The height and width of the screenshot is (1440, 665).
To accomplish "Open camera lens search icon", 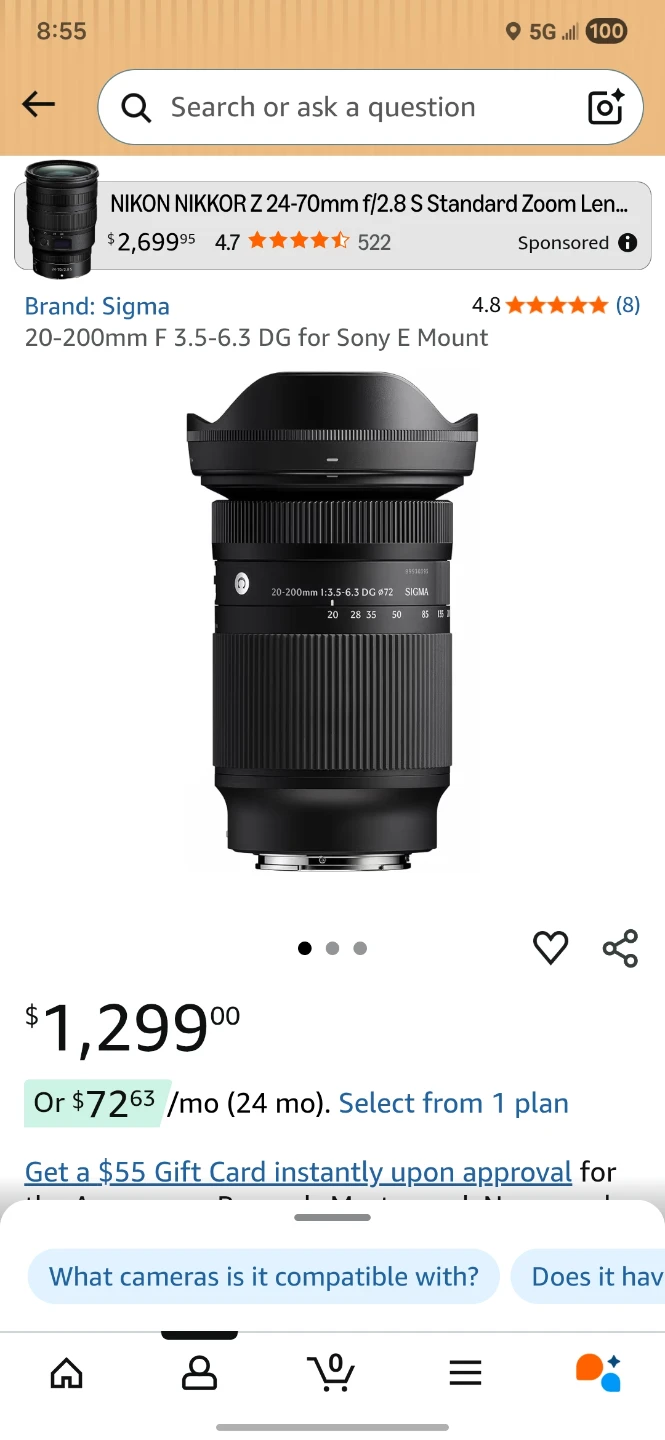I will tap(606, 107).
